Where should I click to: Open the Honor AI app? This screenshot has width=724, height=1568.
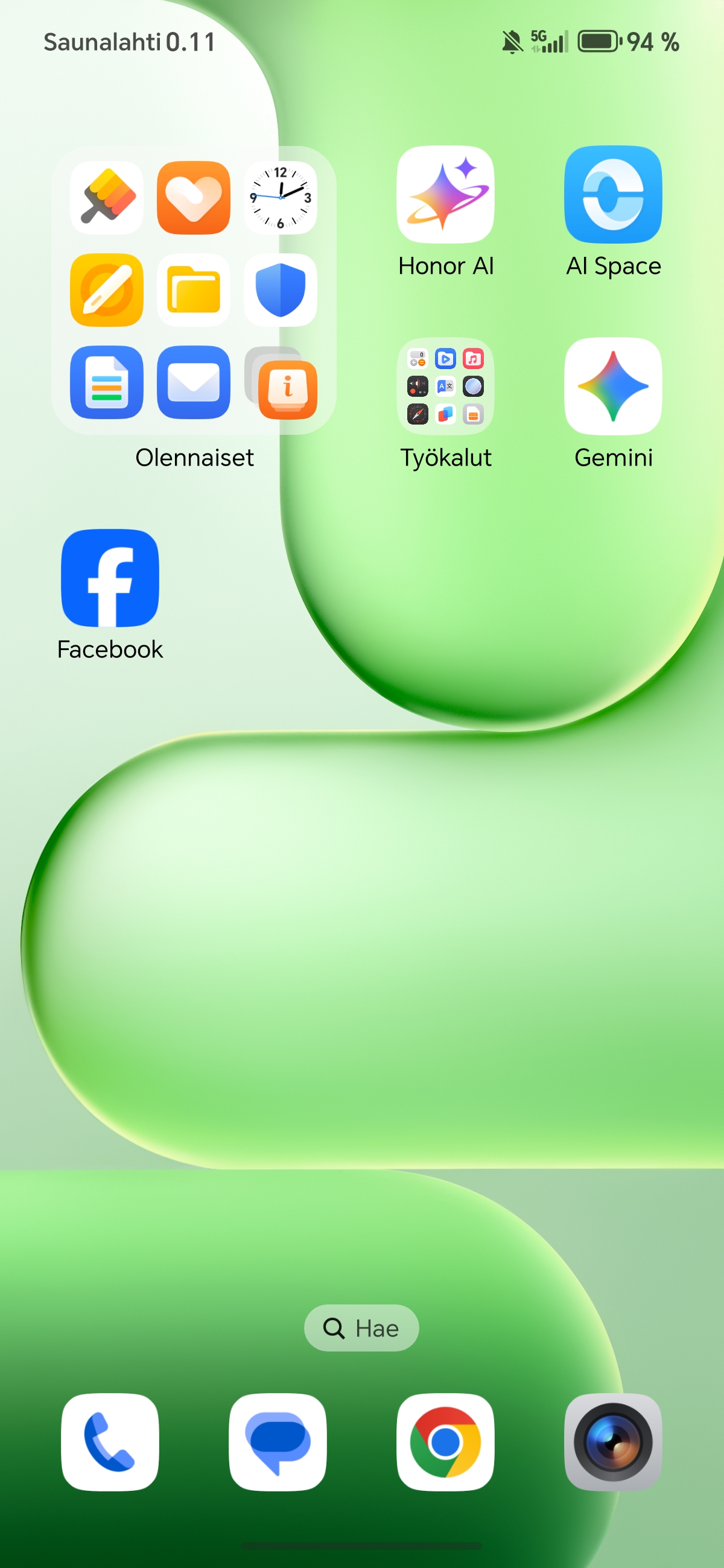coord(445,195)
